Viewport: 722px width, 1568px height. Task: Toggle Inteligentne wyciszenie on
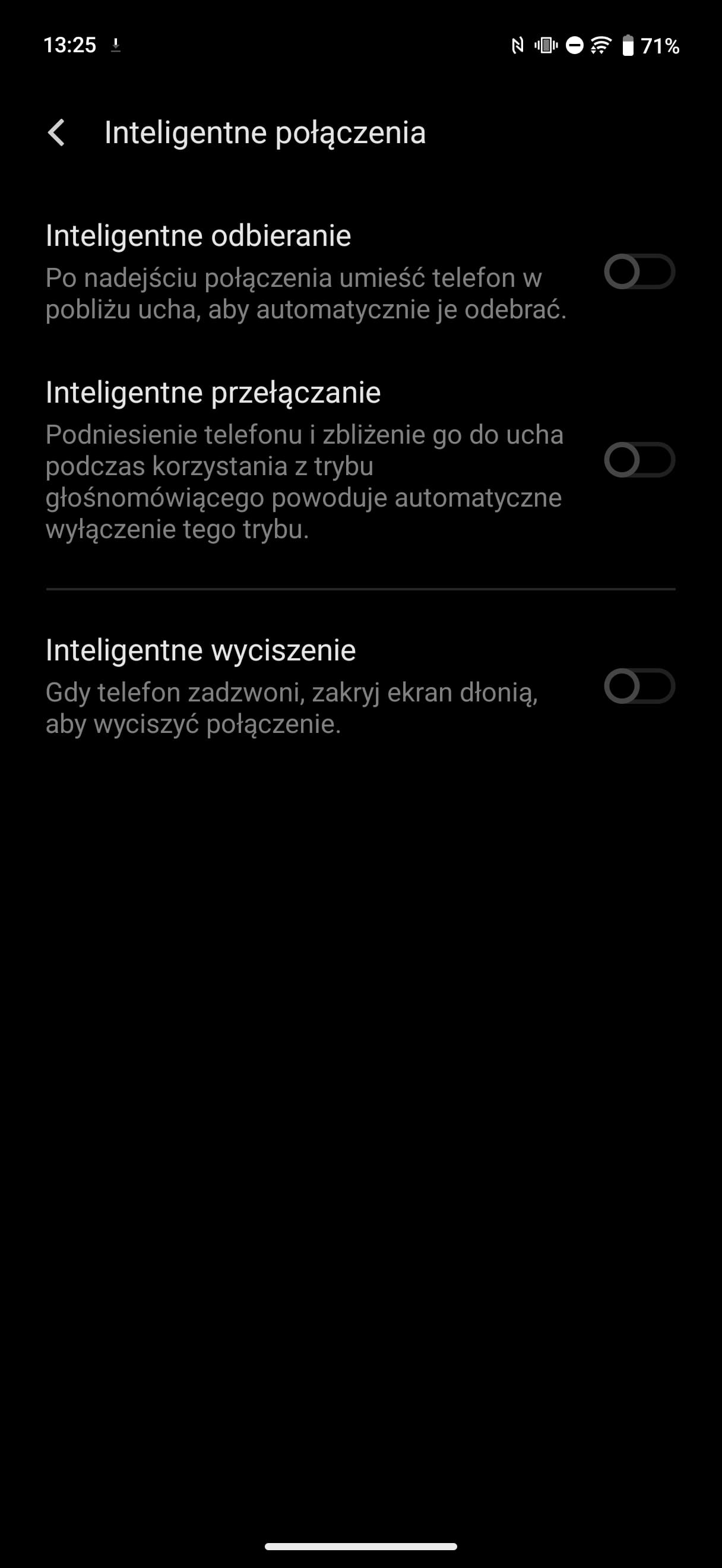click(639, 686)
